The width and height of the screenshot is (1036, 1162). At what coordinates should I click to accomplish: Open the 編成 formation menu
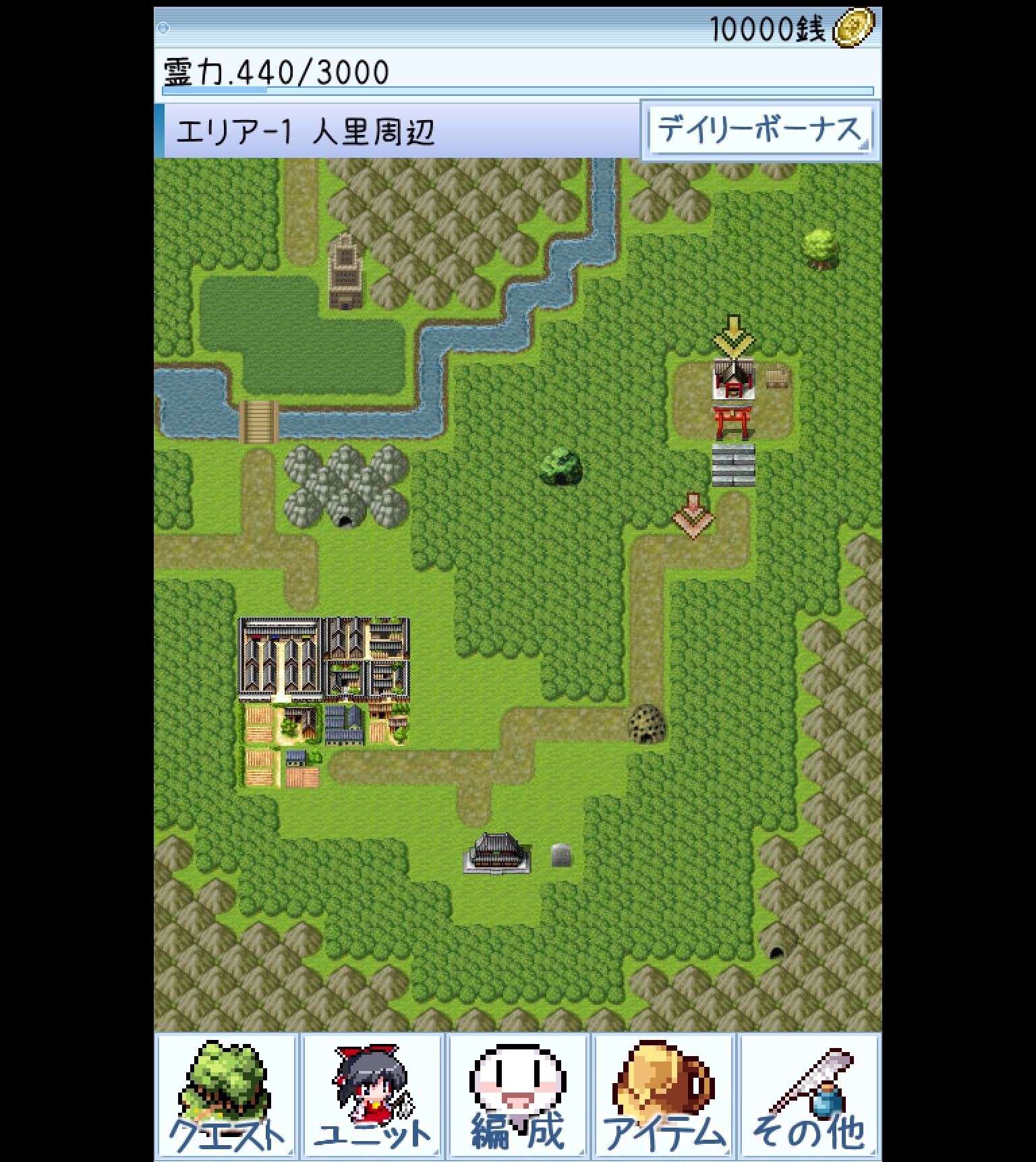pyautogui.click(x=518, y=1097)
